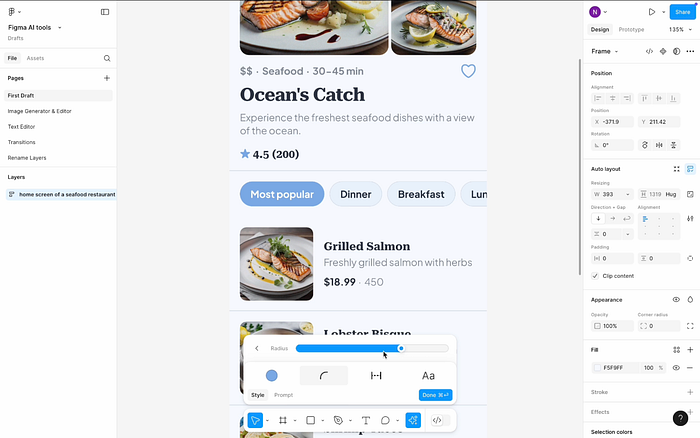700x438 pixels.
Task: Open the typography Aa style option
Action: [428, 376]
